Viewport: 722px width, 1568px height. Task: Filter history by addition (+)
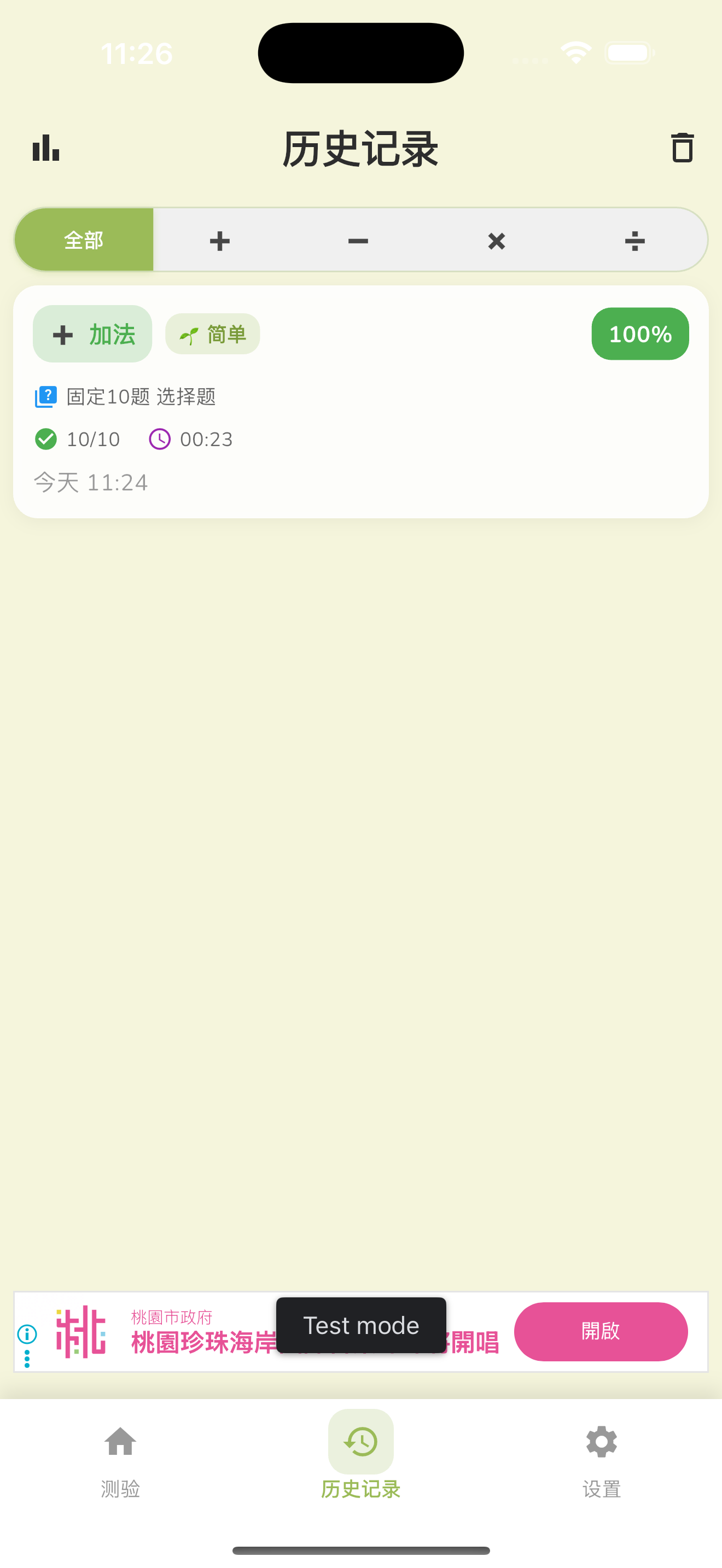click(220, 241)
